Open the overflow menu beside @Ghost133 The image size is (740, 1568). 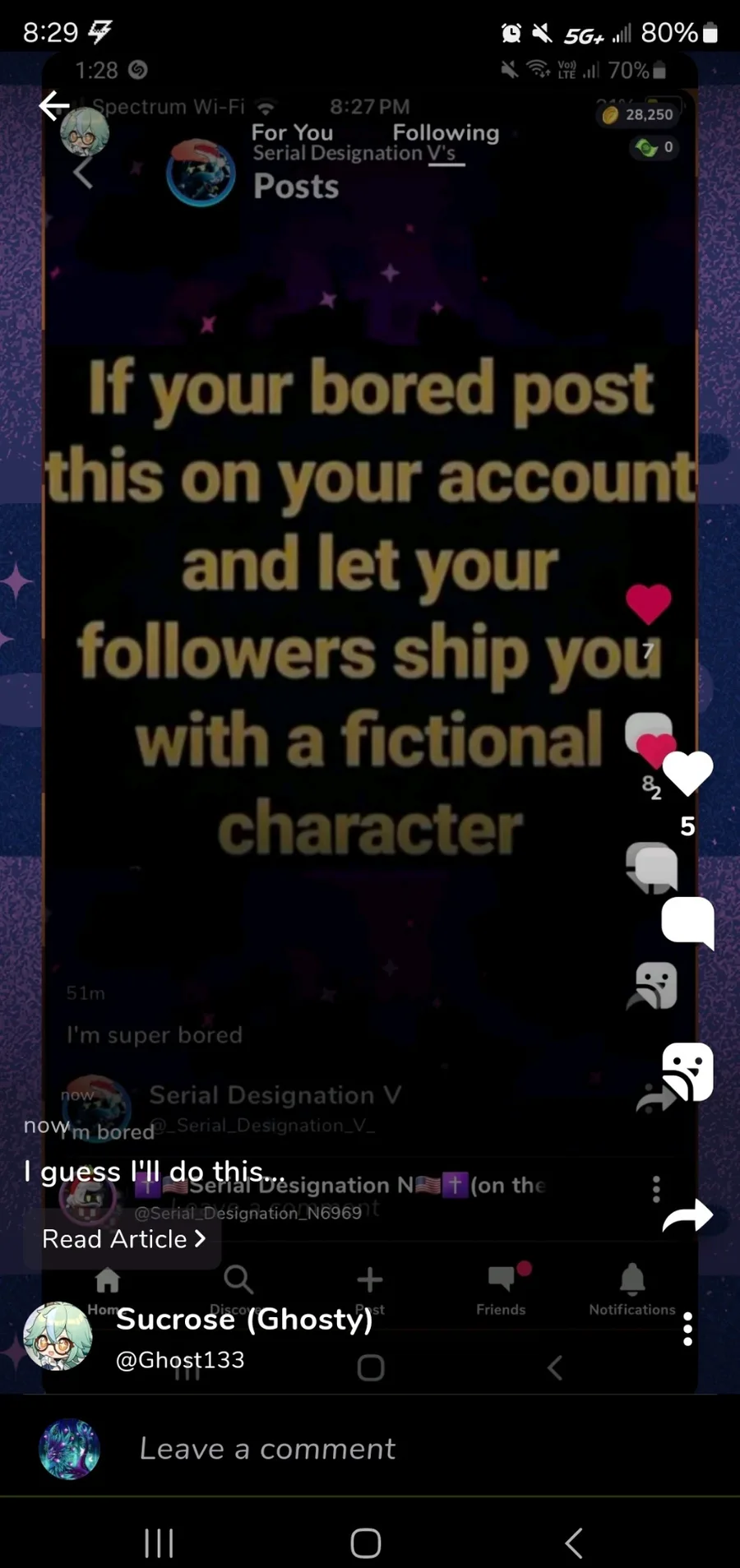[687, 1329]
